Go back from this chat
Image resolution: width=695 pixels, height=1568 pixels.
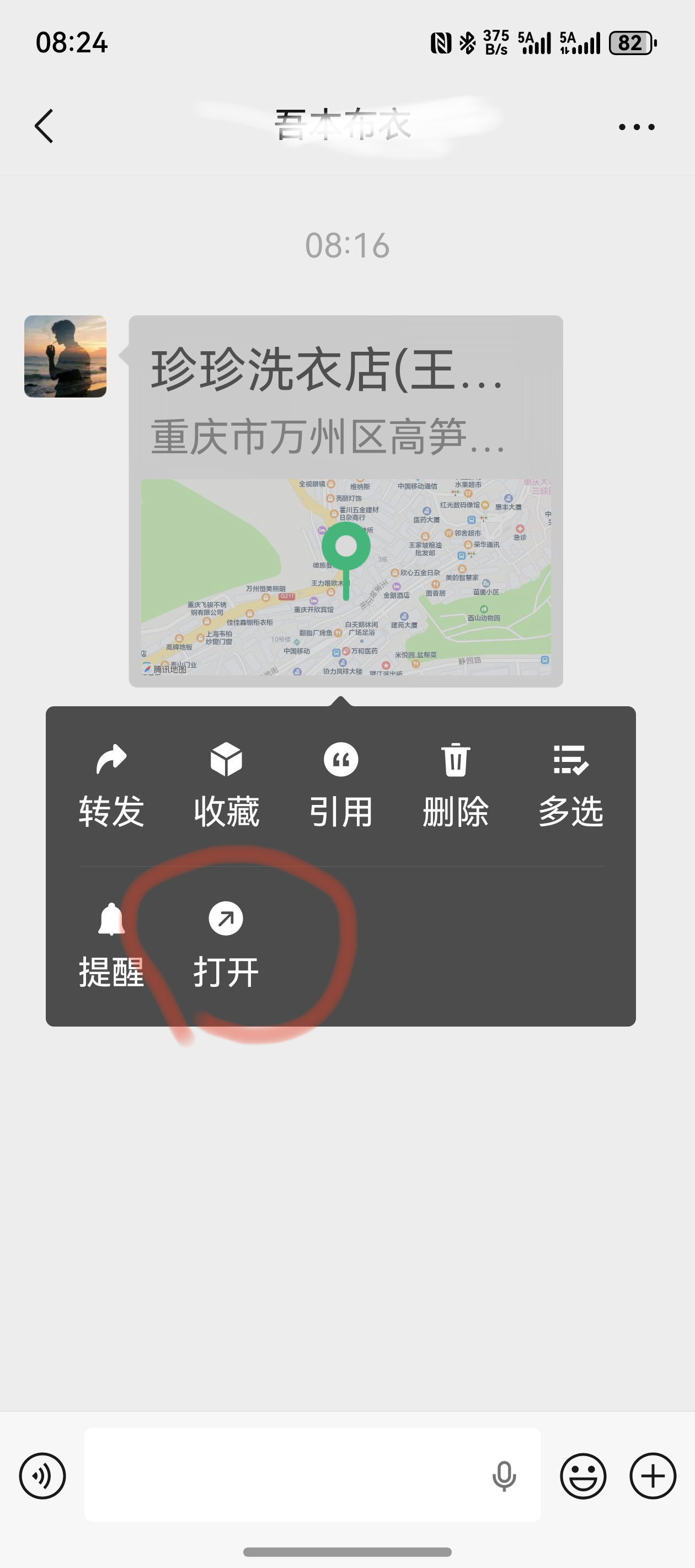pos(44,126)
